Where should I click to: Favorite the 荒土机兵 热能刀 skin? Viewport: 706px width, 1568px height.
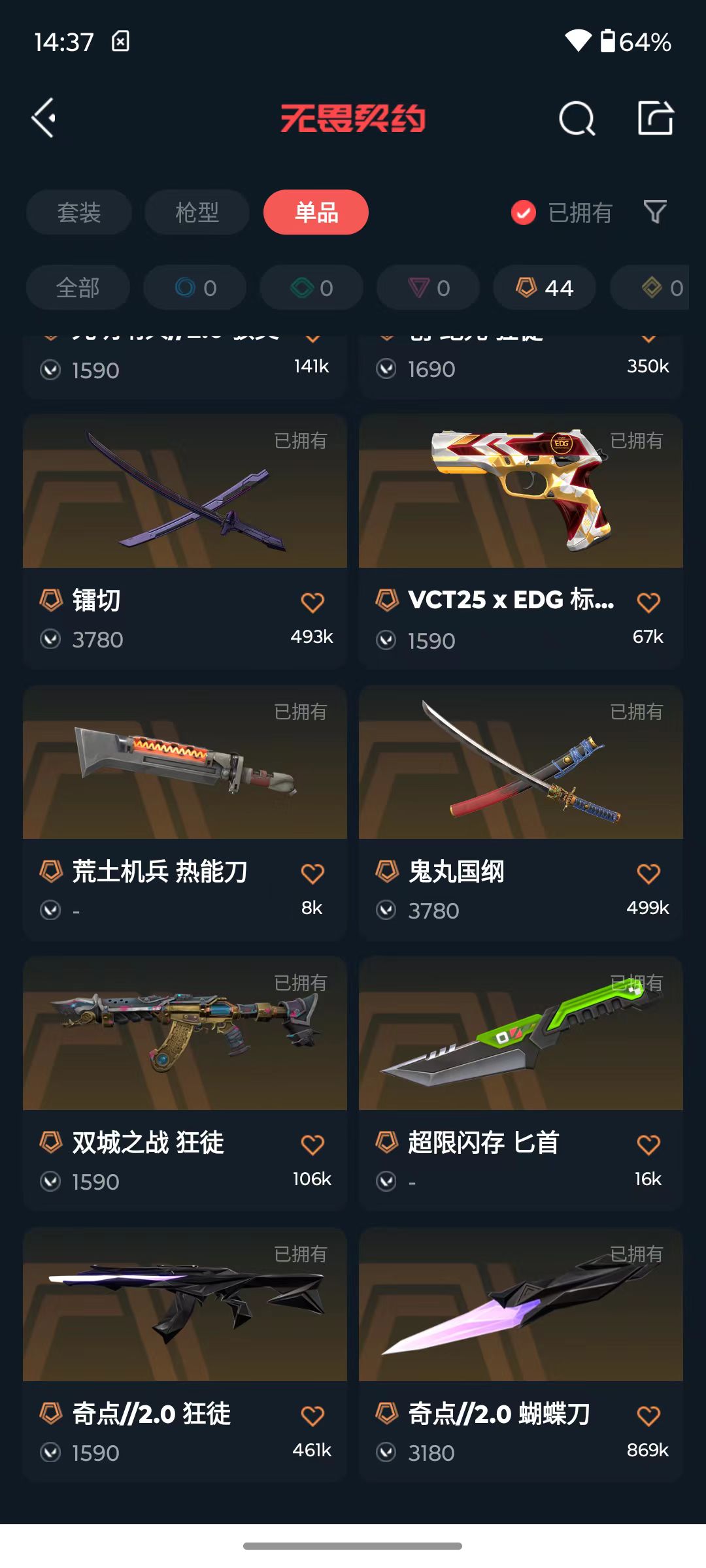coord(312,874)
